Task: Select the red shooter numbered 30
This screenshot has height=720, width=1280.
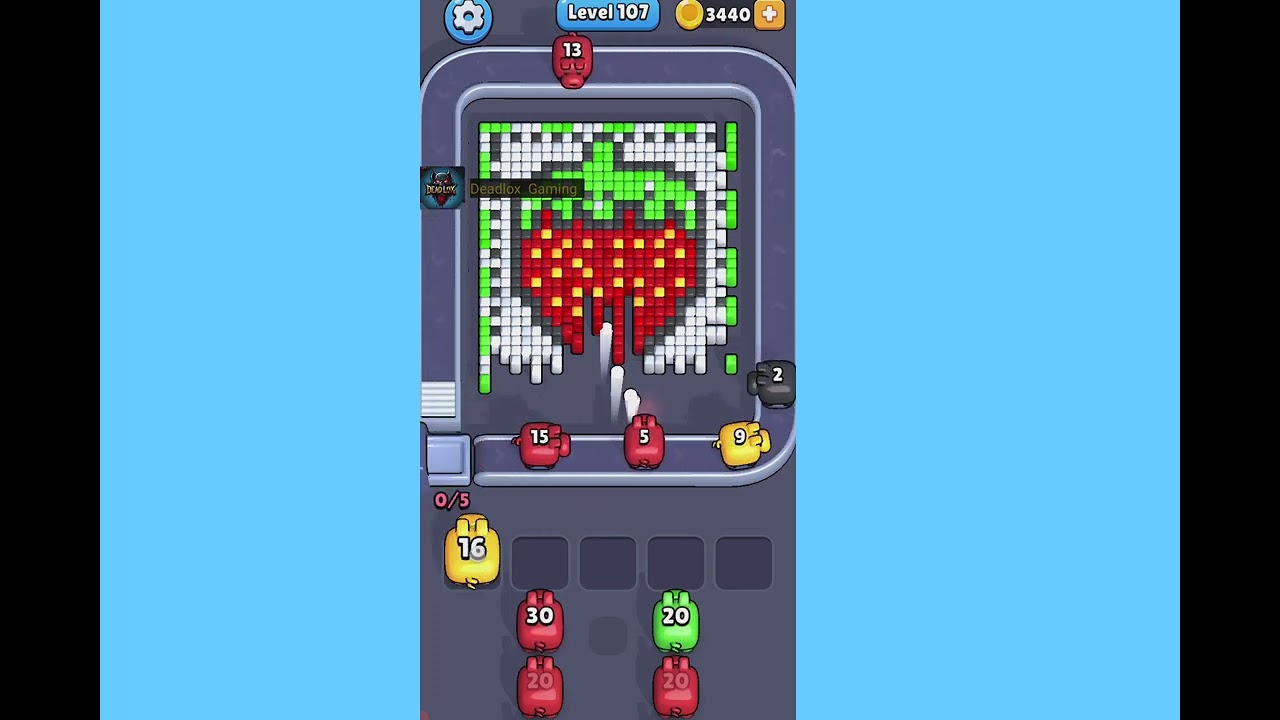Action: tap(540, 619)
